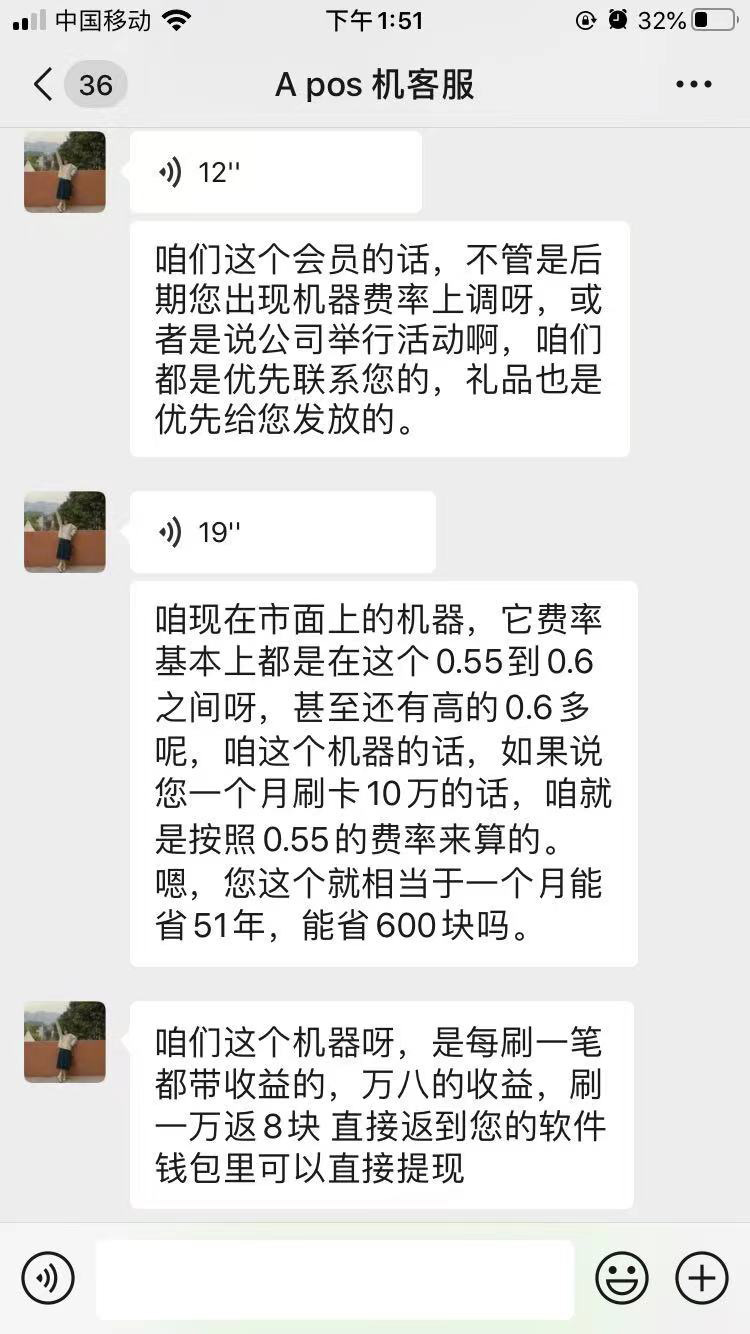The height and width of the screenshot is (1334, 750).
Task: Go back to the chat list
Action: point(44,84)
